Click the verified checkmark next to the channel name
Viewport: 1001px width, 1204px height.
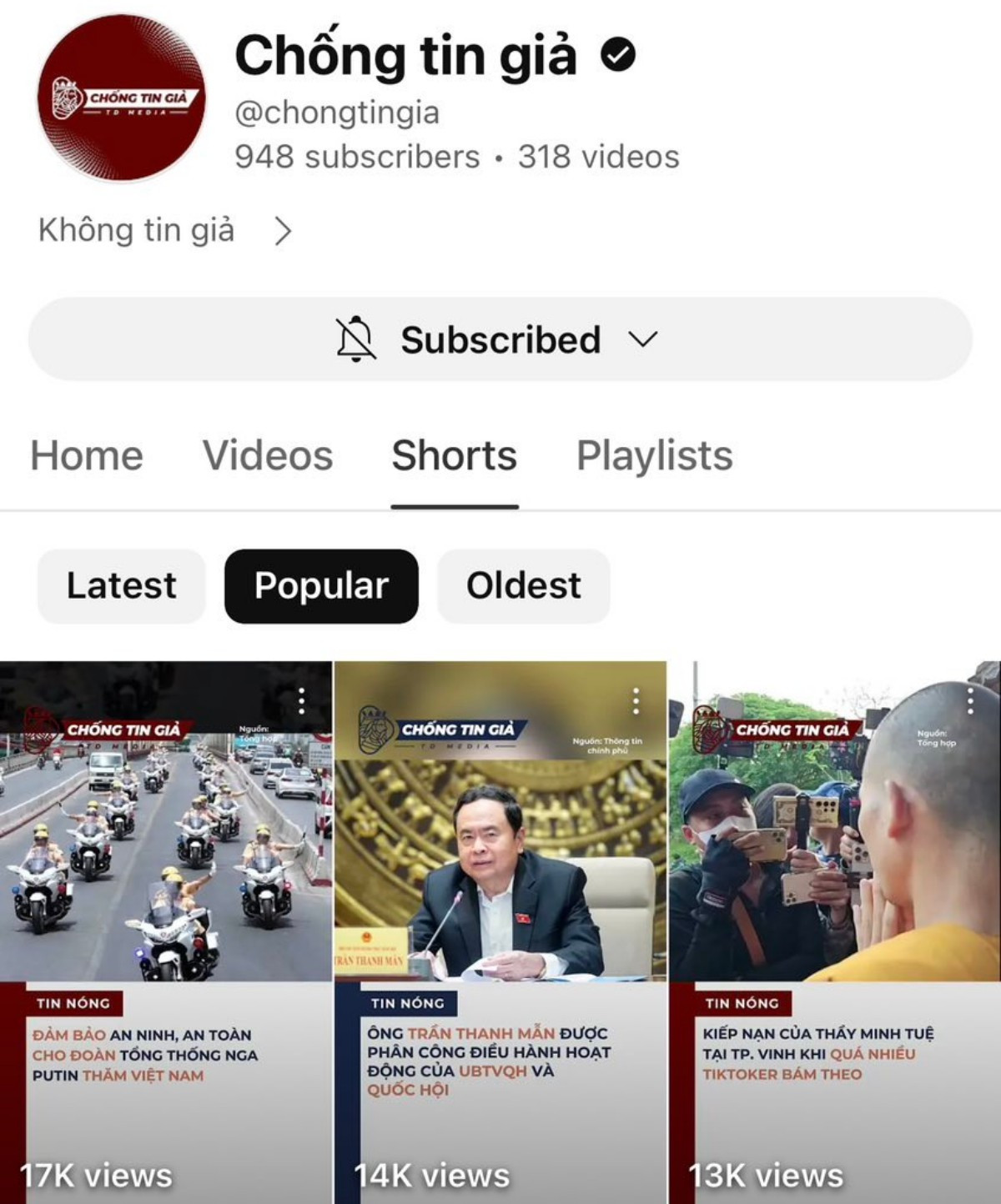pyautogui.click(x=619, y=54)
